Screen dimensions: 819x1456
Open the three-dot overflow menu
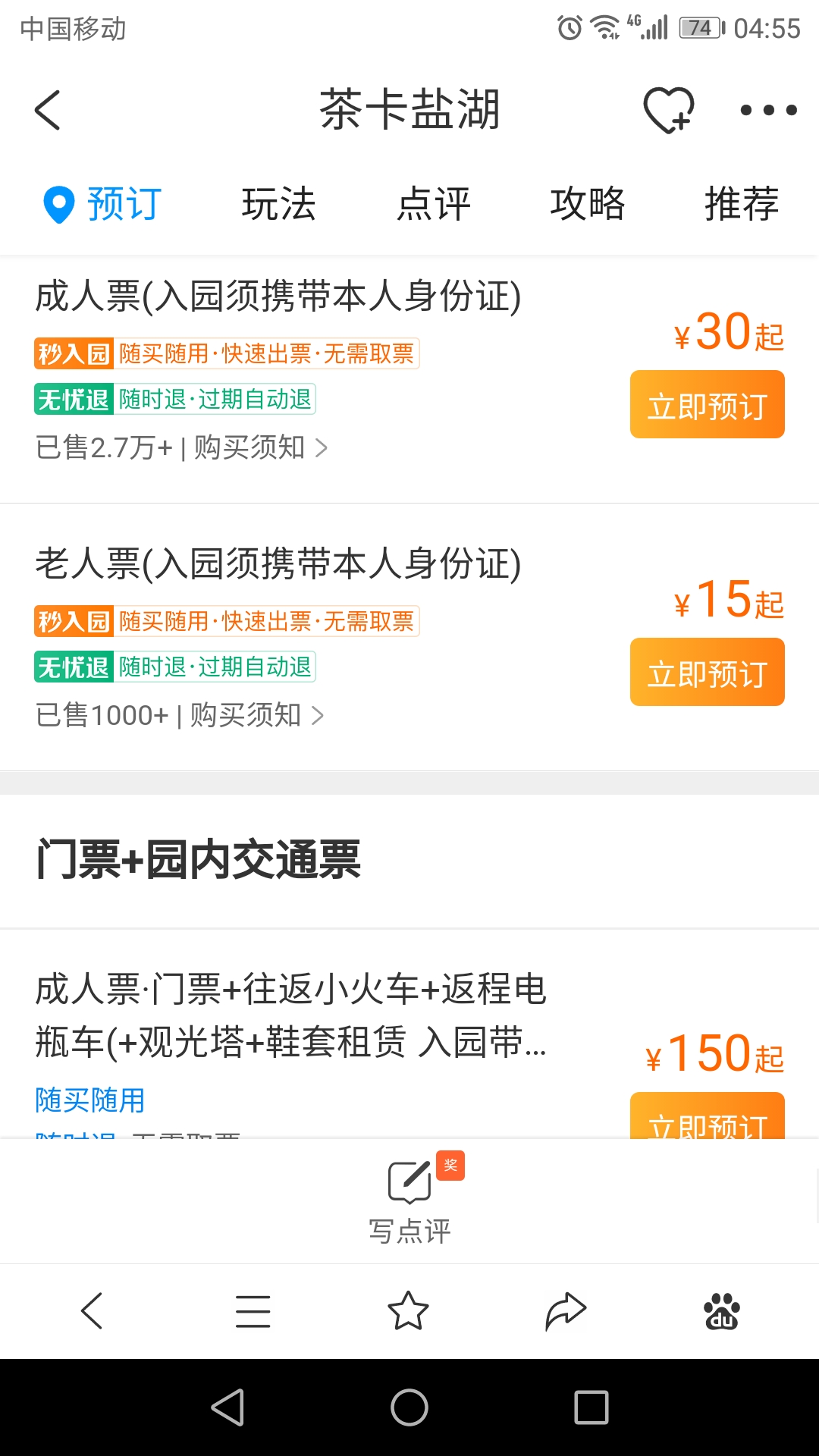tap(768, 110)
